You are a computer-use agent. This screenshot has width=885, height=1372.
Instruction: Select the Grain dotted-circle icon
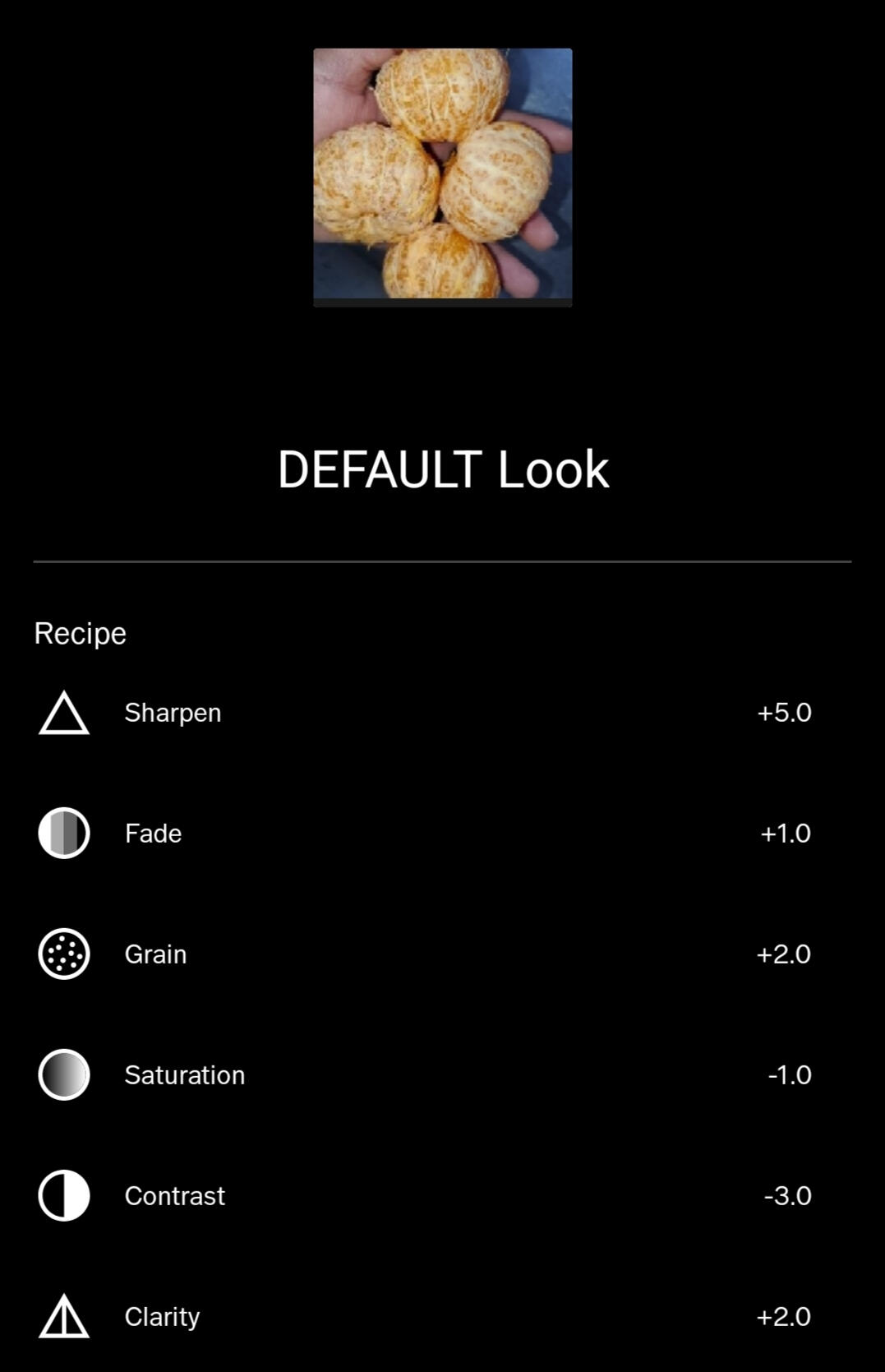click(63, 954)
